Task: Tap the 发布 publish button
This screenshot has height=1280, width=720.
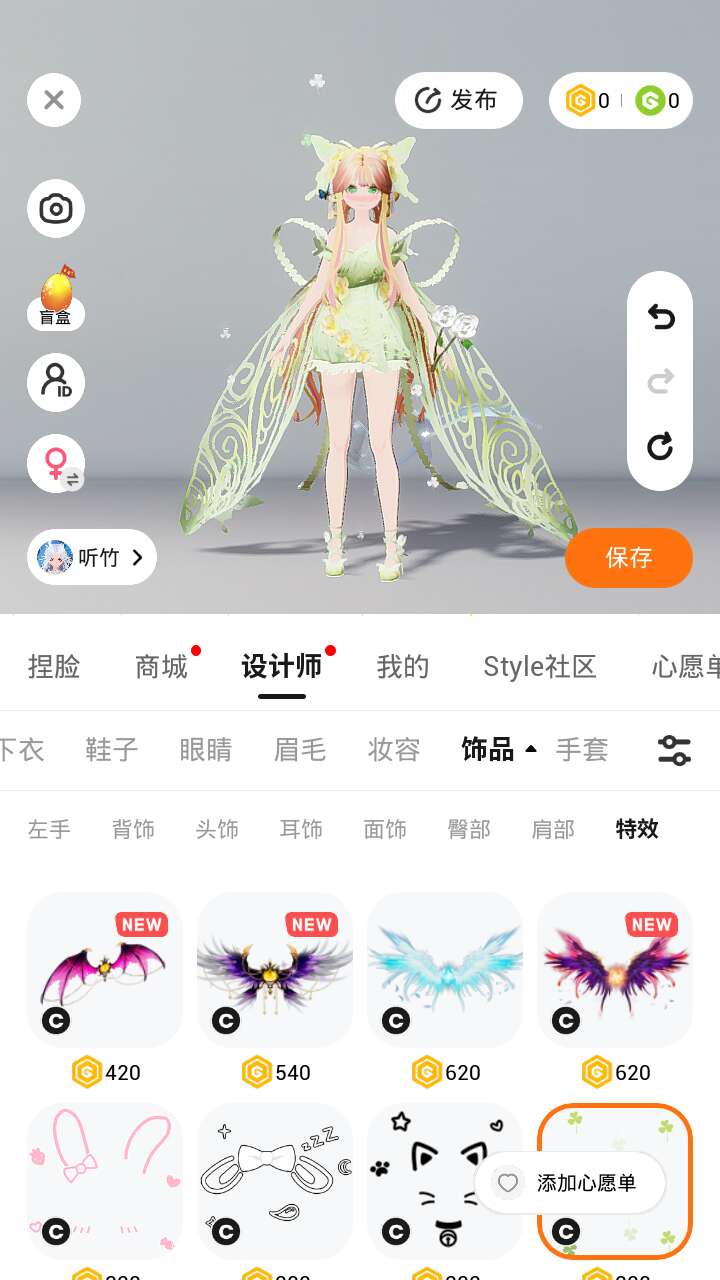Action: [458, 100]
